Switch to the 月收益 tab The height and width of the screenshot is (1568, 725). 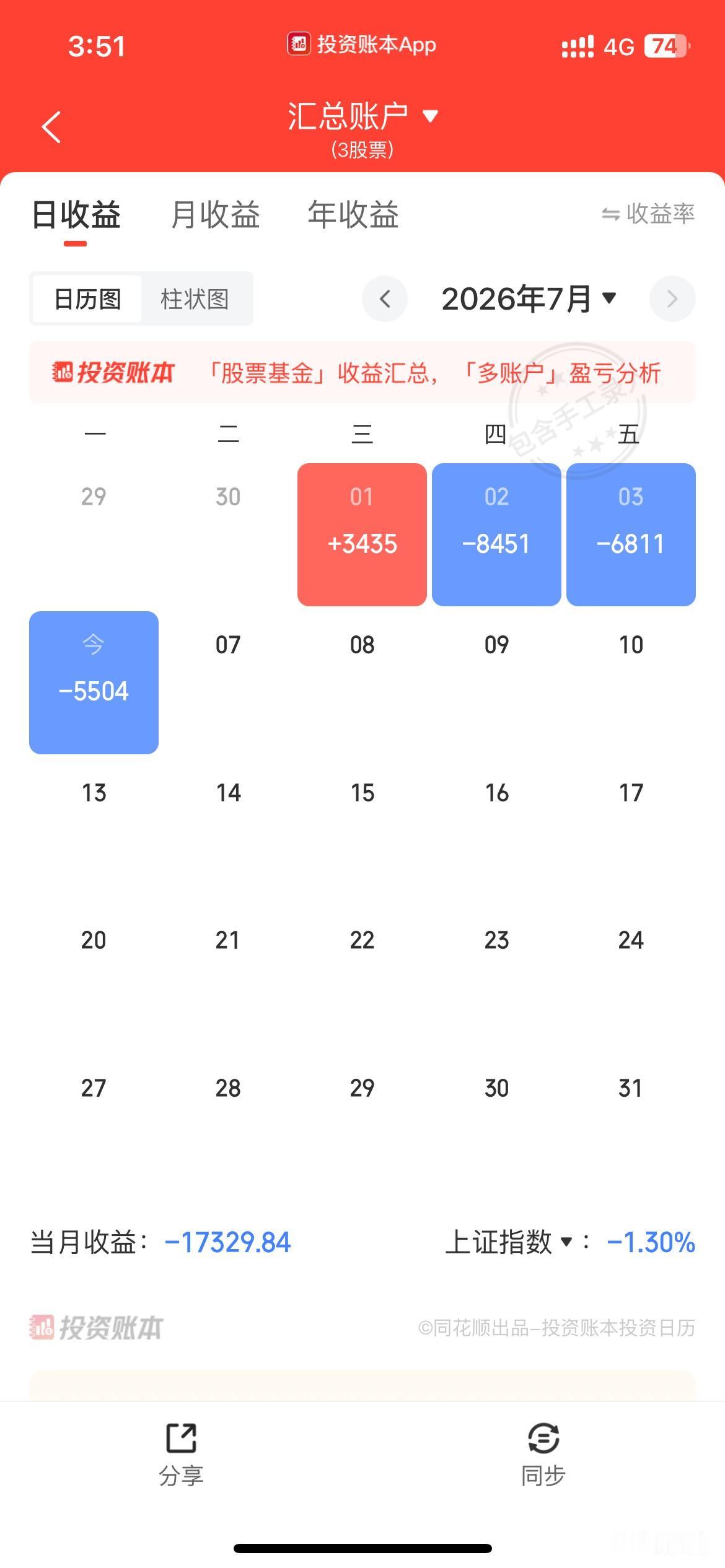(215, 215)
